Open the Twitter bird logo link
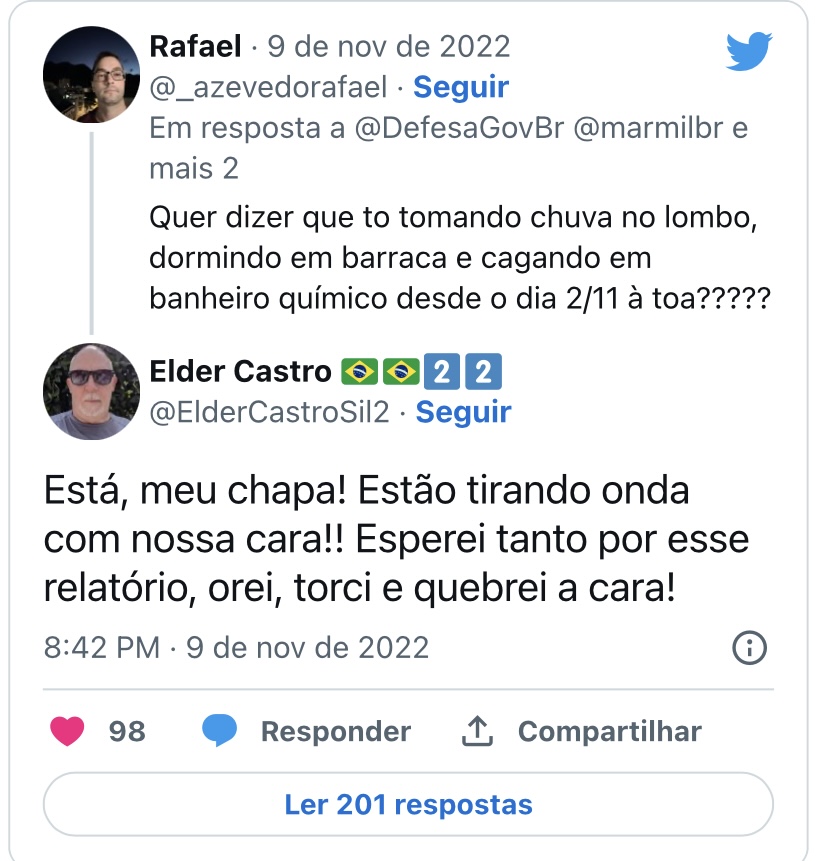 [749, 52]
